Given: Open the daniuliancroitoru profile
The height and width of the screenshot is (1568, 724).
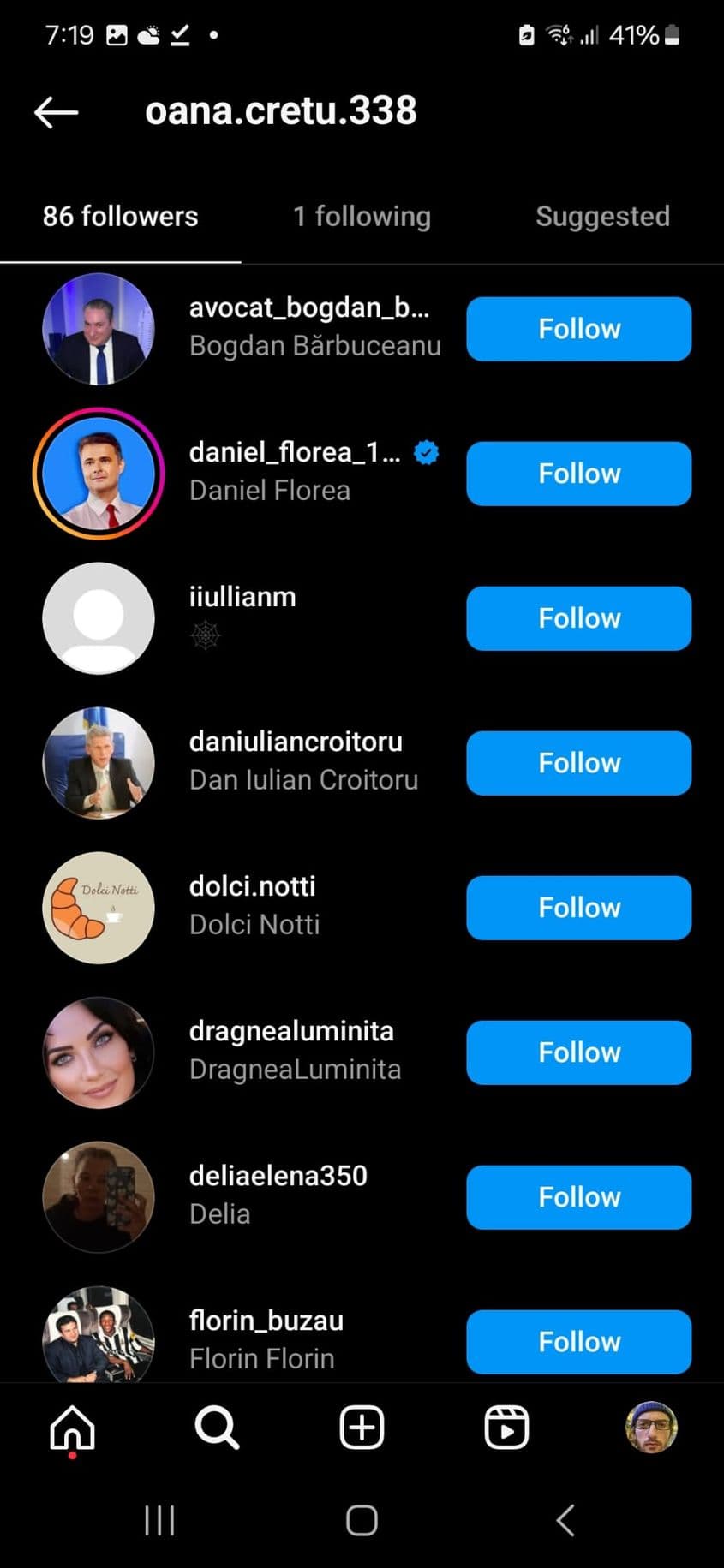Looking at the screenshot, I should (296, 742).
